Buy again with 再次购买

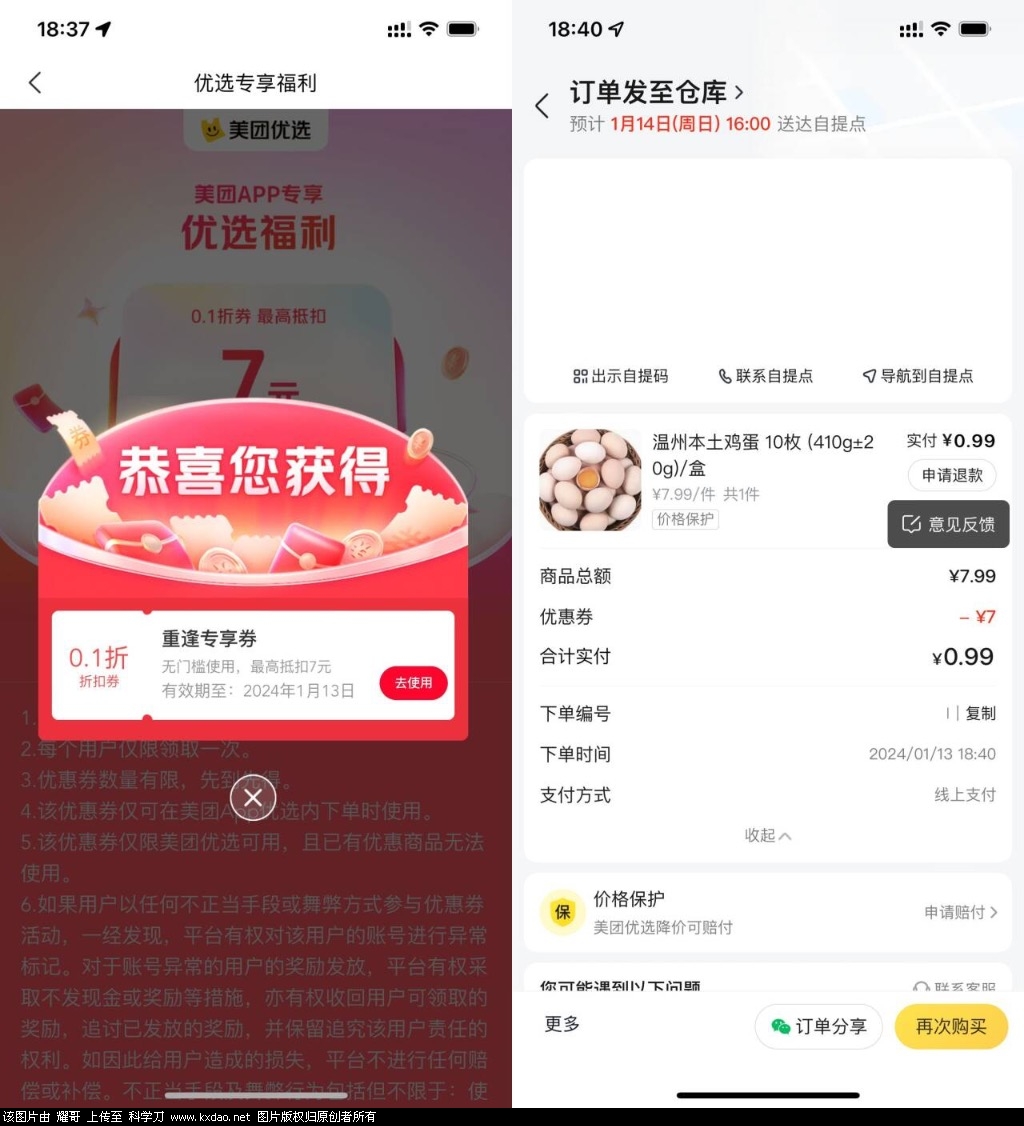point(950,1027)
